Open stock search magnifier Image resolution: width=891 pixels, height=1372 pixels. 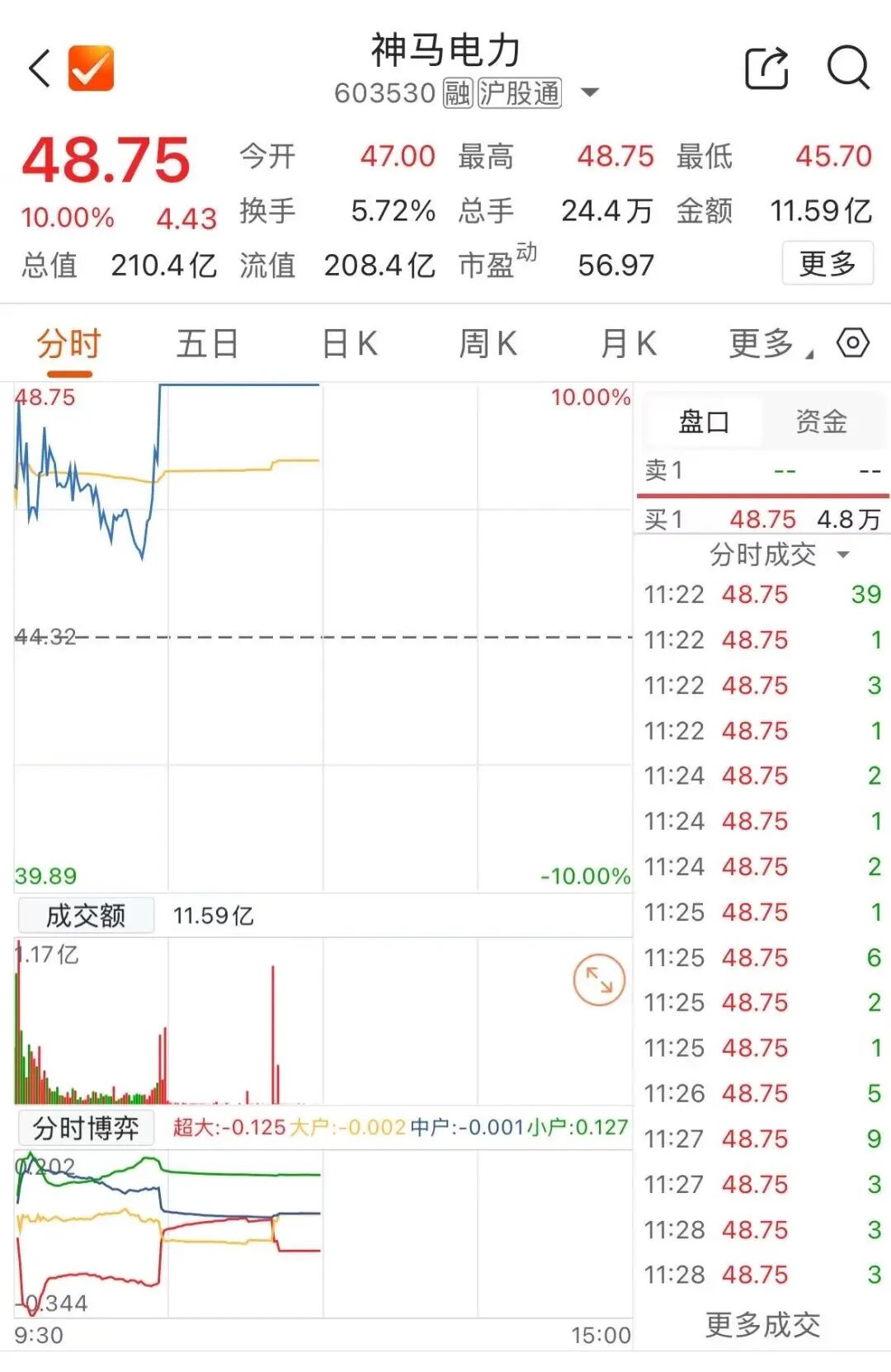coord(848,68)
